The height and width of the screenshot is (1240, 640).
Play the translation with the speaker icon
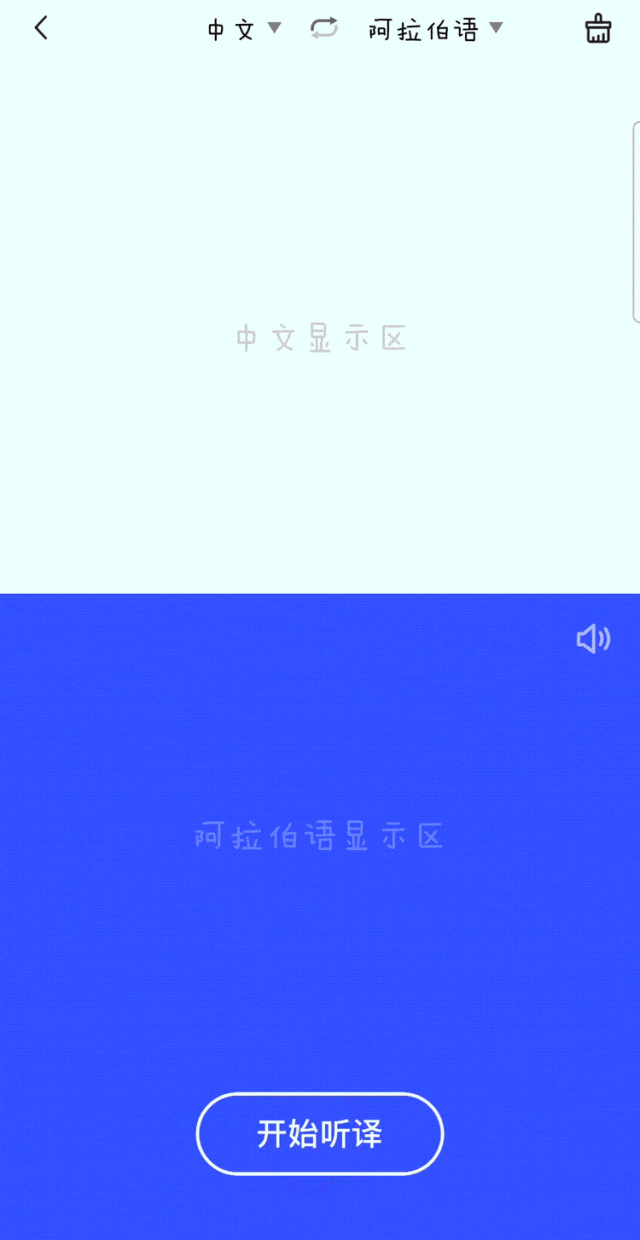click(x=593, y=638)
